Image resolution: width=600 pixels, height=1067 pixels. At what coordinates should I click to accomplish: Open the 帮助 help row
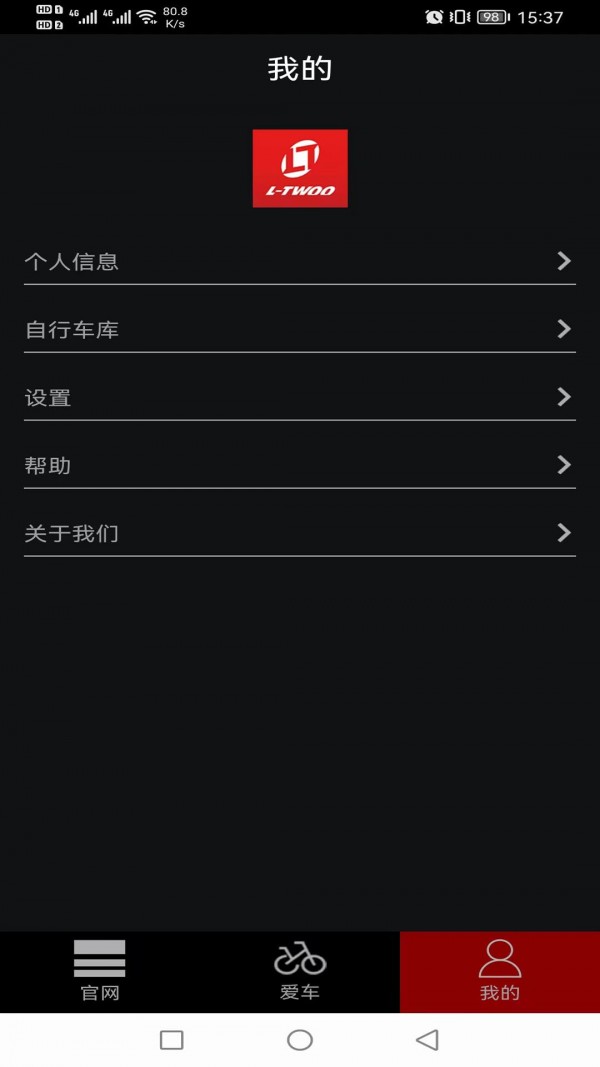[299, 466]
